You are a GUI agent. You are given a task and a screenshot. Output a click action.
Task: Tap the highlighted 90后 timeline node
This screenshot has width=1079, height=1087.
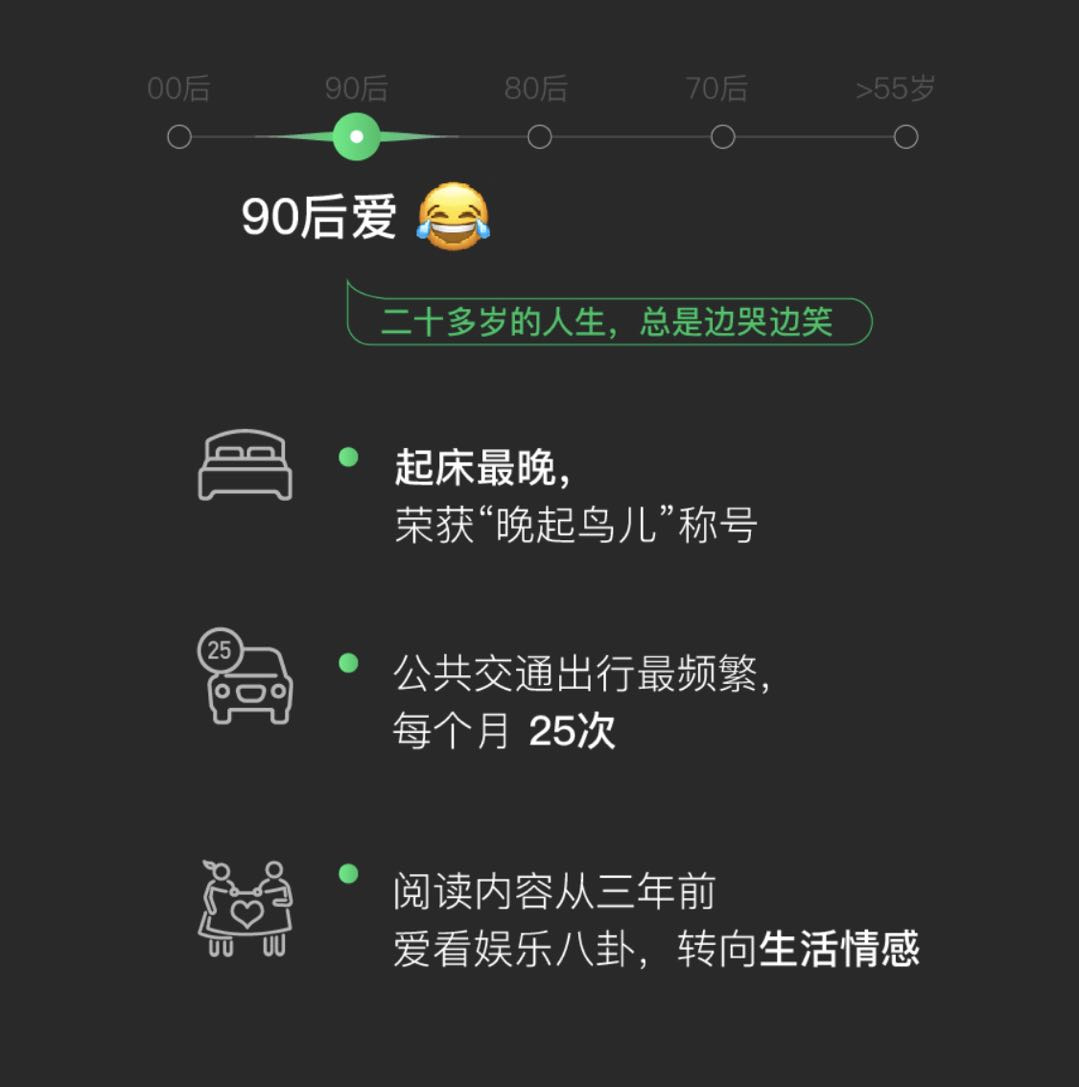pos(356,137)
